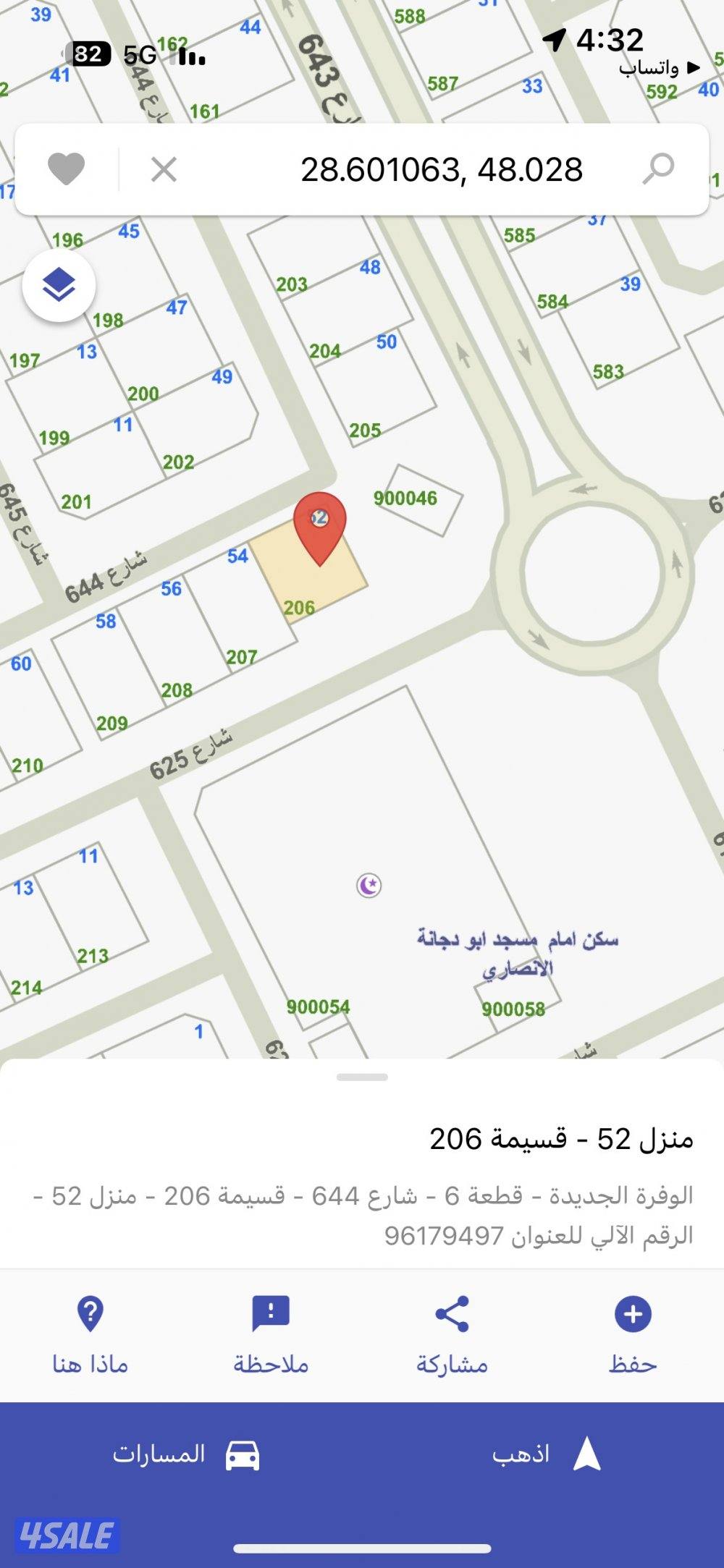Select the red pin on plot 206
724x1568 pixels.
319,526
